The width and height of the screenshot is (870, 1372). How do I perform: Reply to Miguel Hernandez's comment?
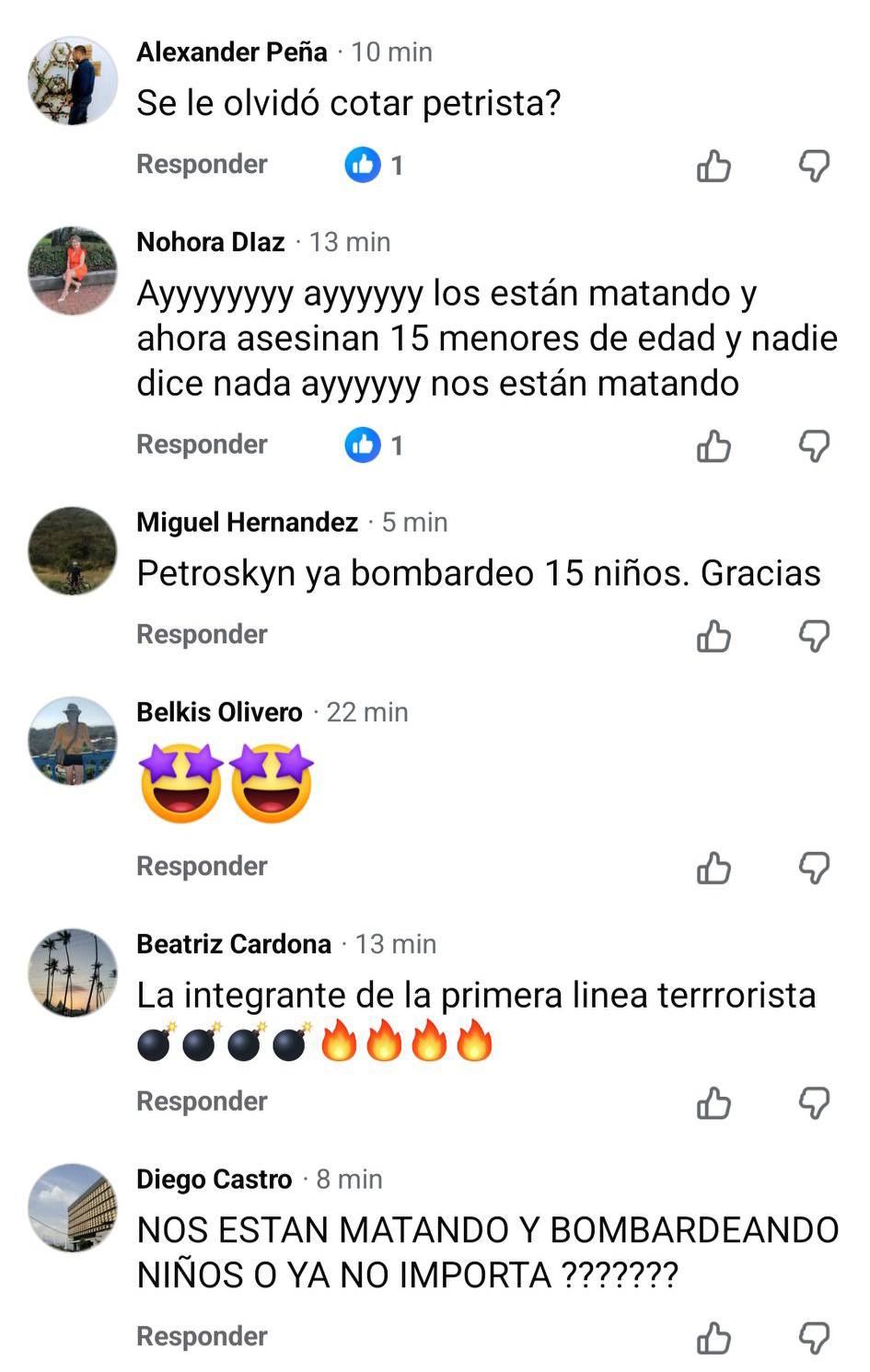click(202, 634)
